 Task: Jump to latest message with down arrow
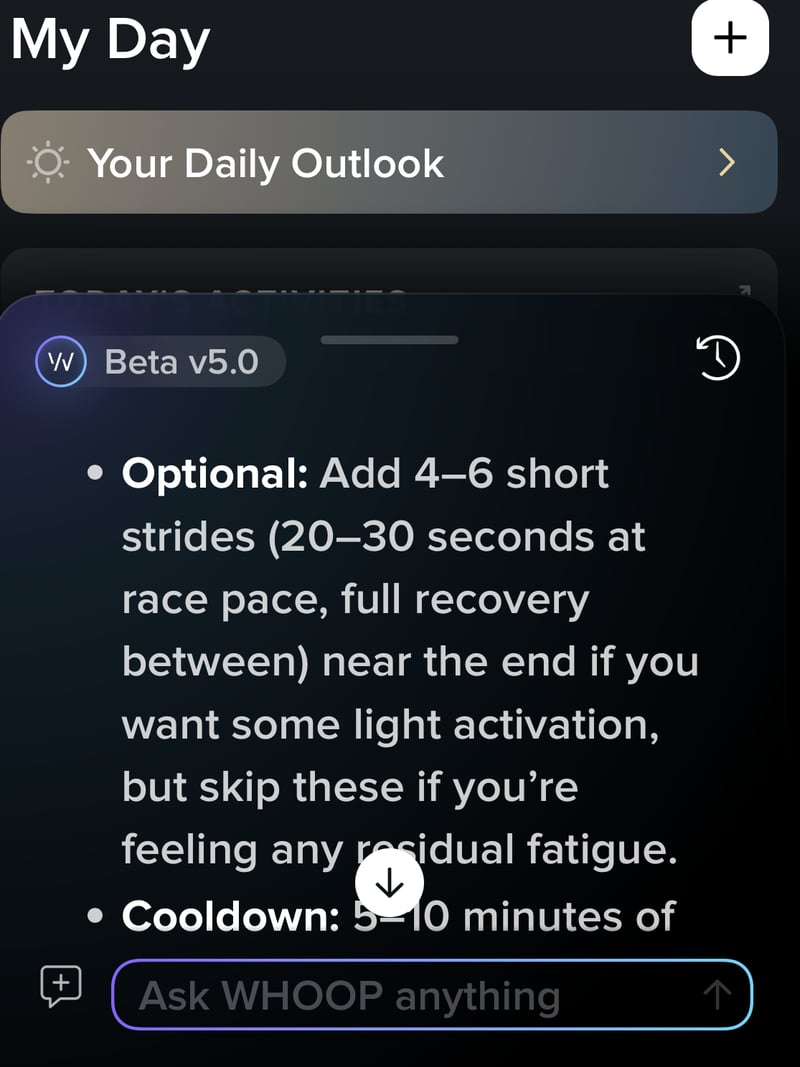pos(389,883)
